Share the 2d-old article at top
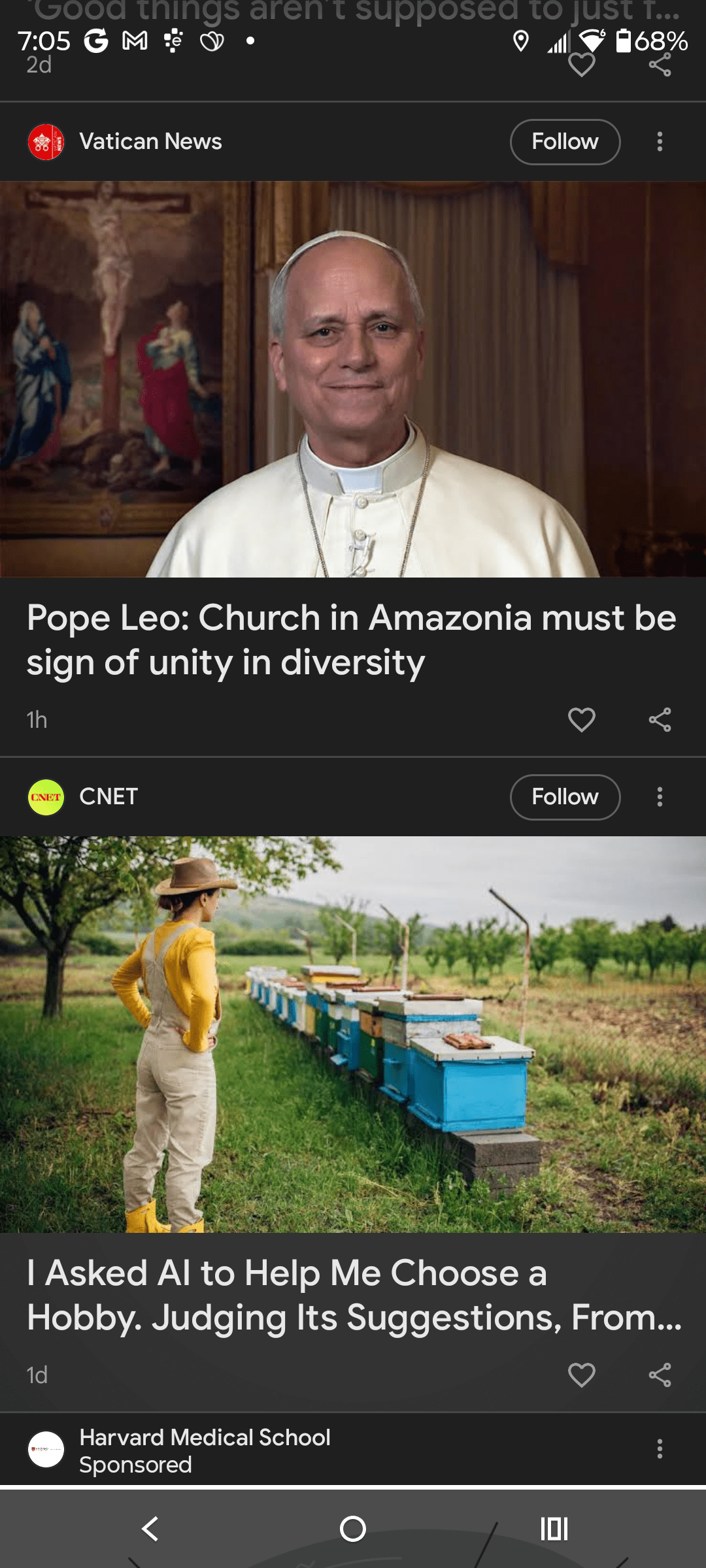The width and height of the screenshot is (706, 1568). click(660, 65)
